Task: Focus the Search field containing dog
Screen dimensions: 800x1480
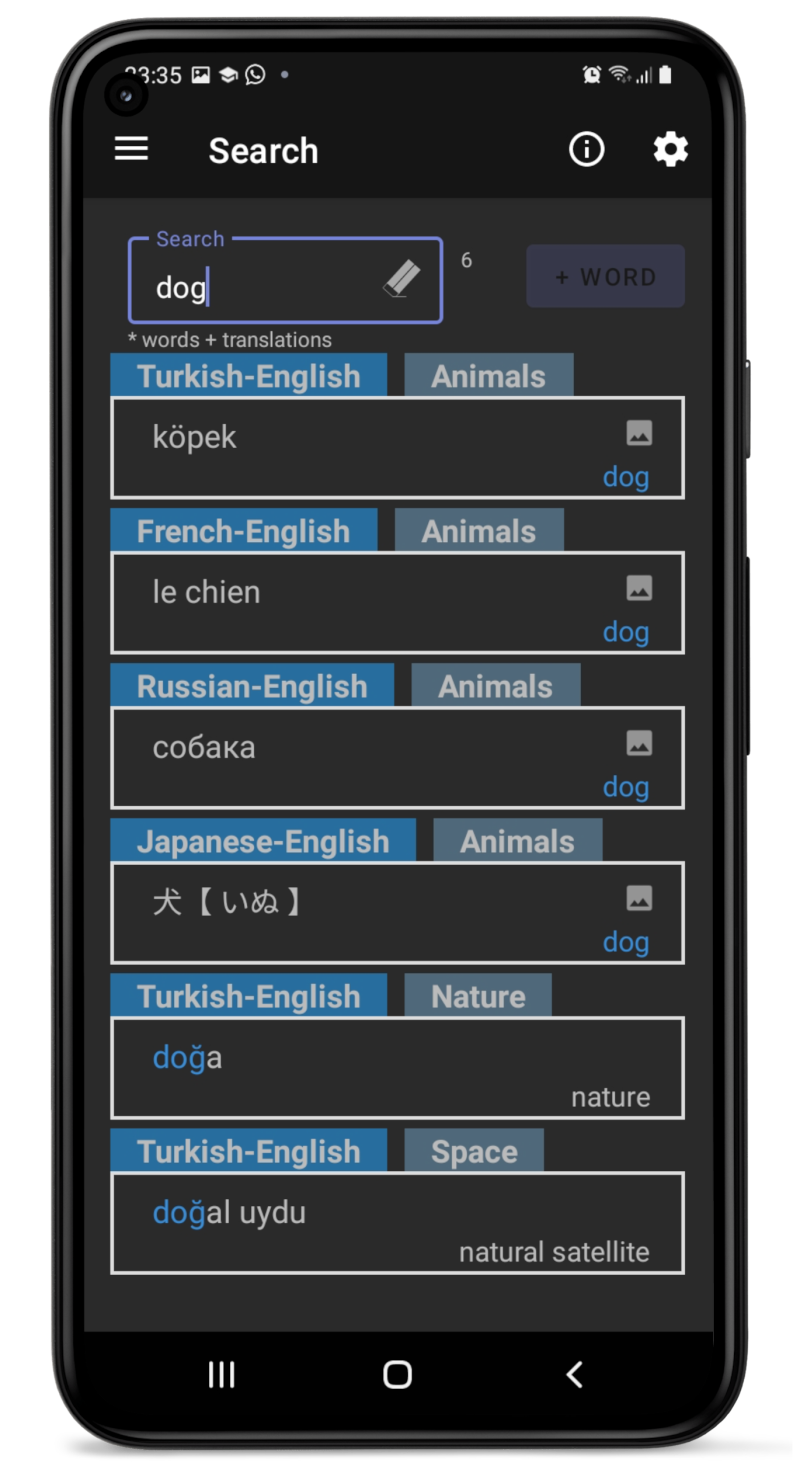Action: pyautogui.click(x=285, y=280)
